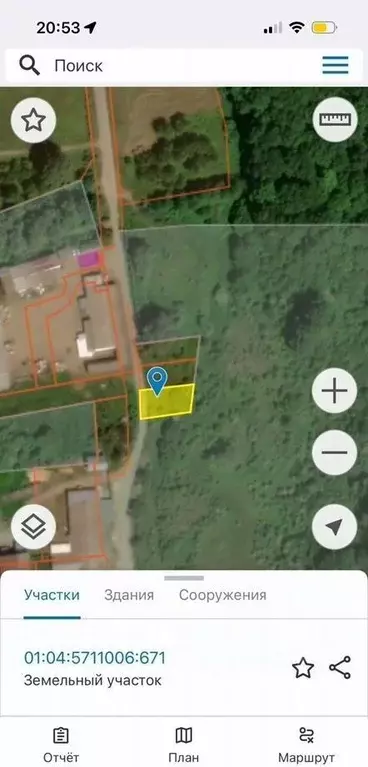
Task: Switch to the Участки tab
Action: pos(52,595)
